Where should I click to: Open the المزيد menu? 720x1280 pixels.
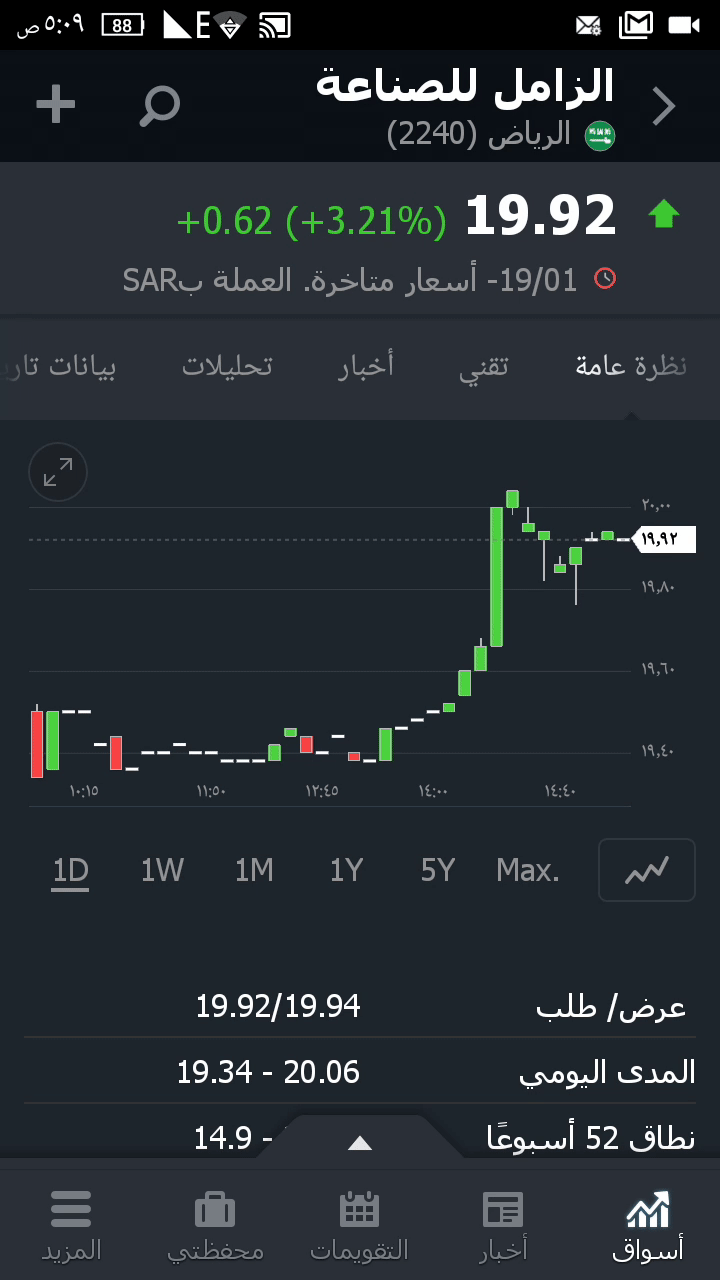pos(71,1226)
